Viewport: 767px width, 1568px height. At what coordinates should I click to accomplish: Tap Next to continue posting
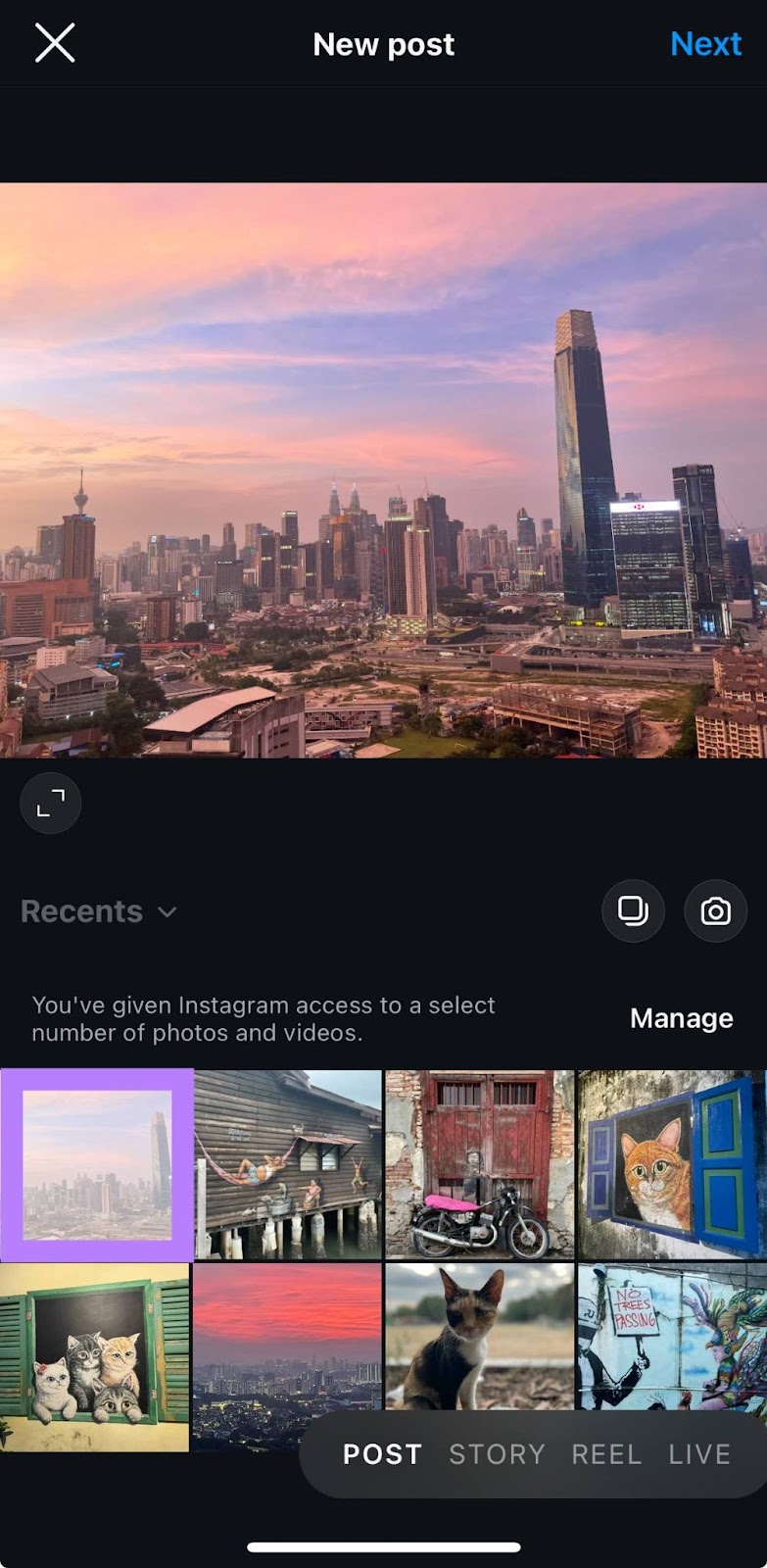tap(706, 43)
